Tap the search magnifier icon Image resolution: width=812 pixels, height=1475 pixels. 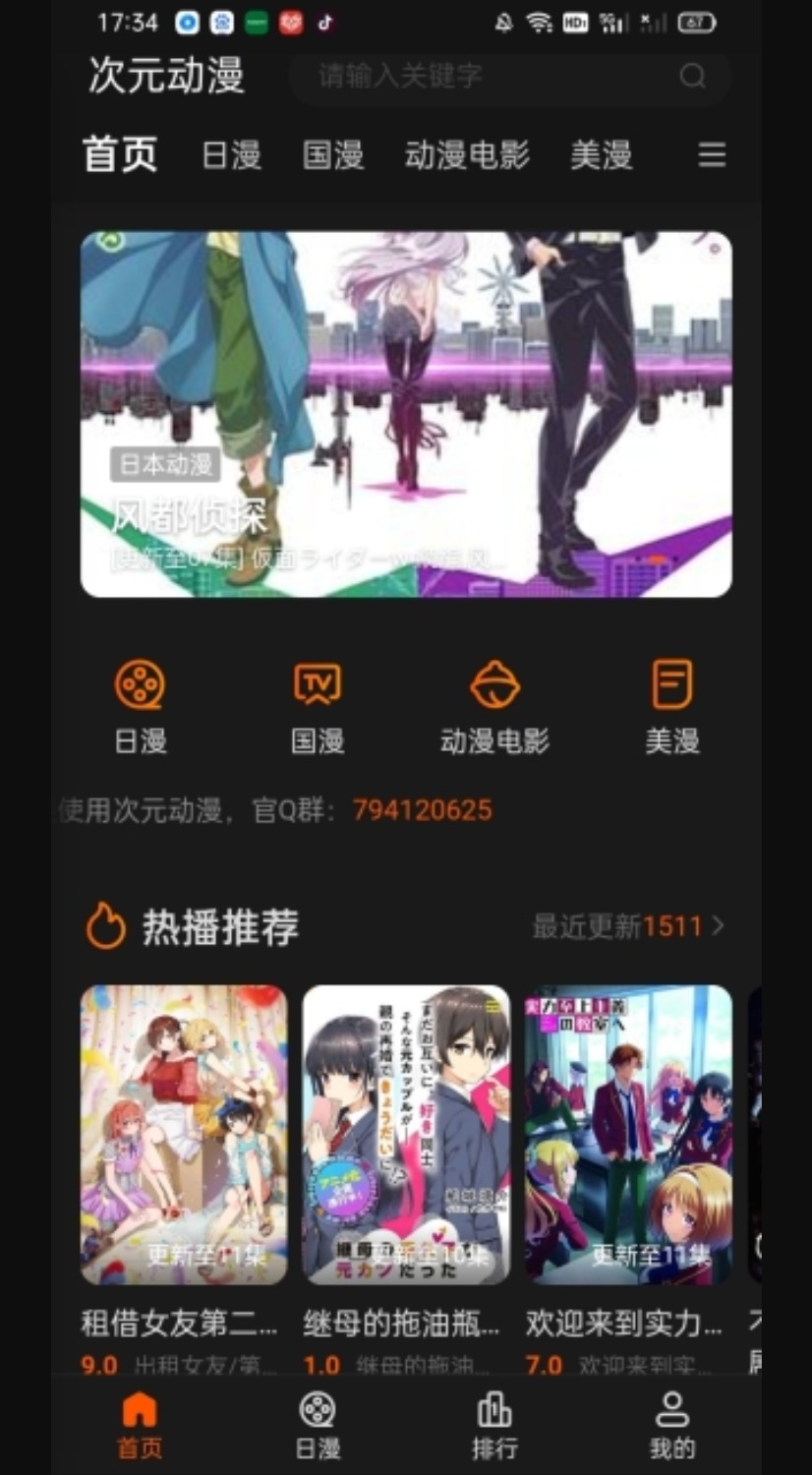click(x=693, y=76)
